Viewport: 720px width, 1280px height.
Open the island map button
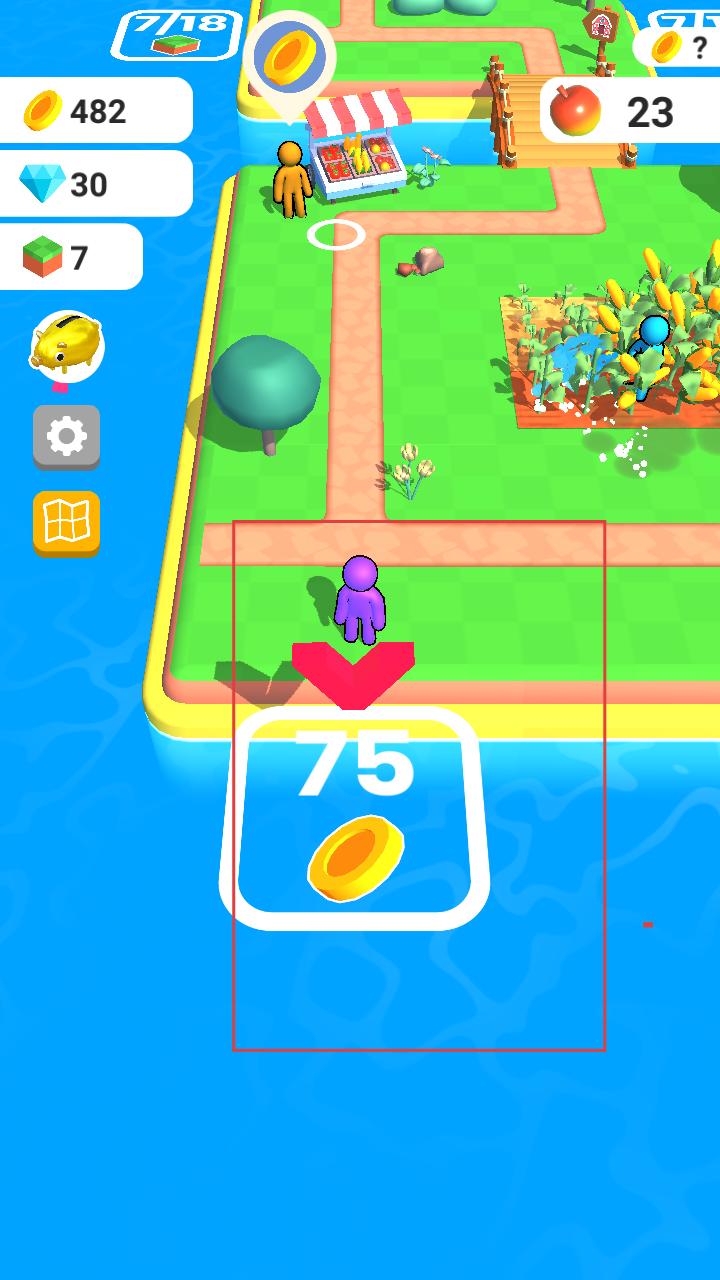[x=66, y=521]
